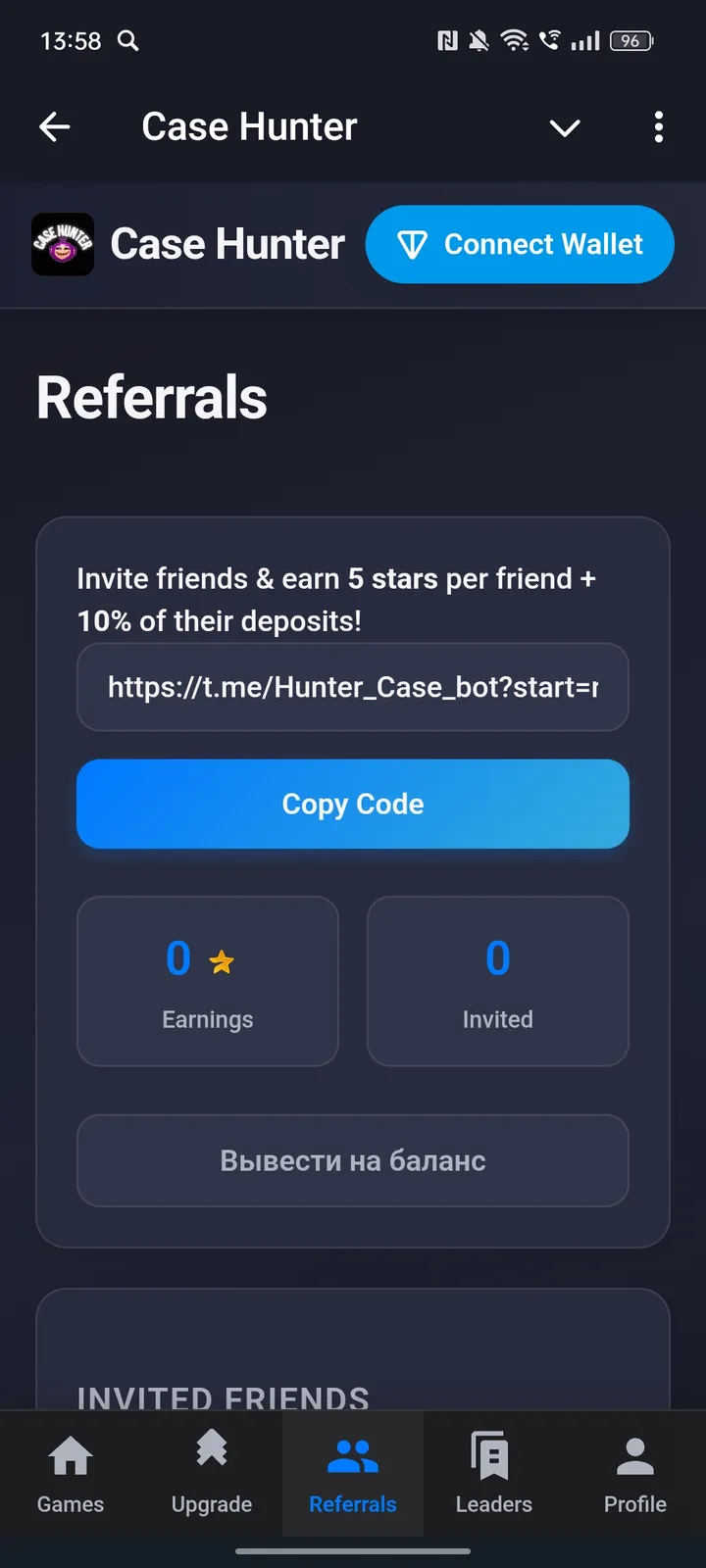Collapse the mini app with the chevron

pos(565,127)
